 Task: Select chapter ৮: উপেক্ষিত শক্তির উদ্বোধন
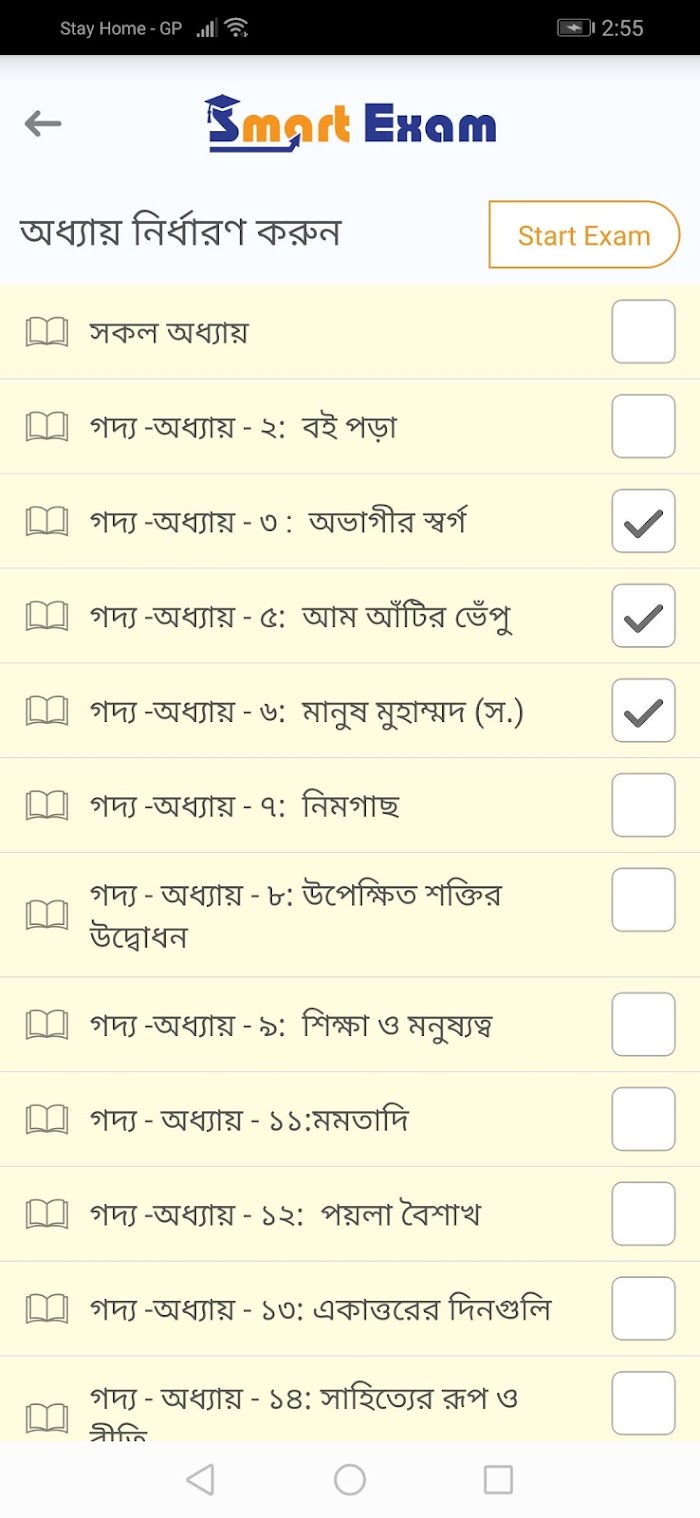(643, 900)
